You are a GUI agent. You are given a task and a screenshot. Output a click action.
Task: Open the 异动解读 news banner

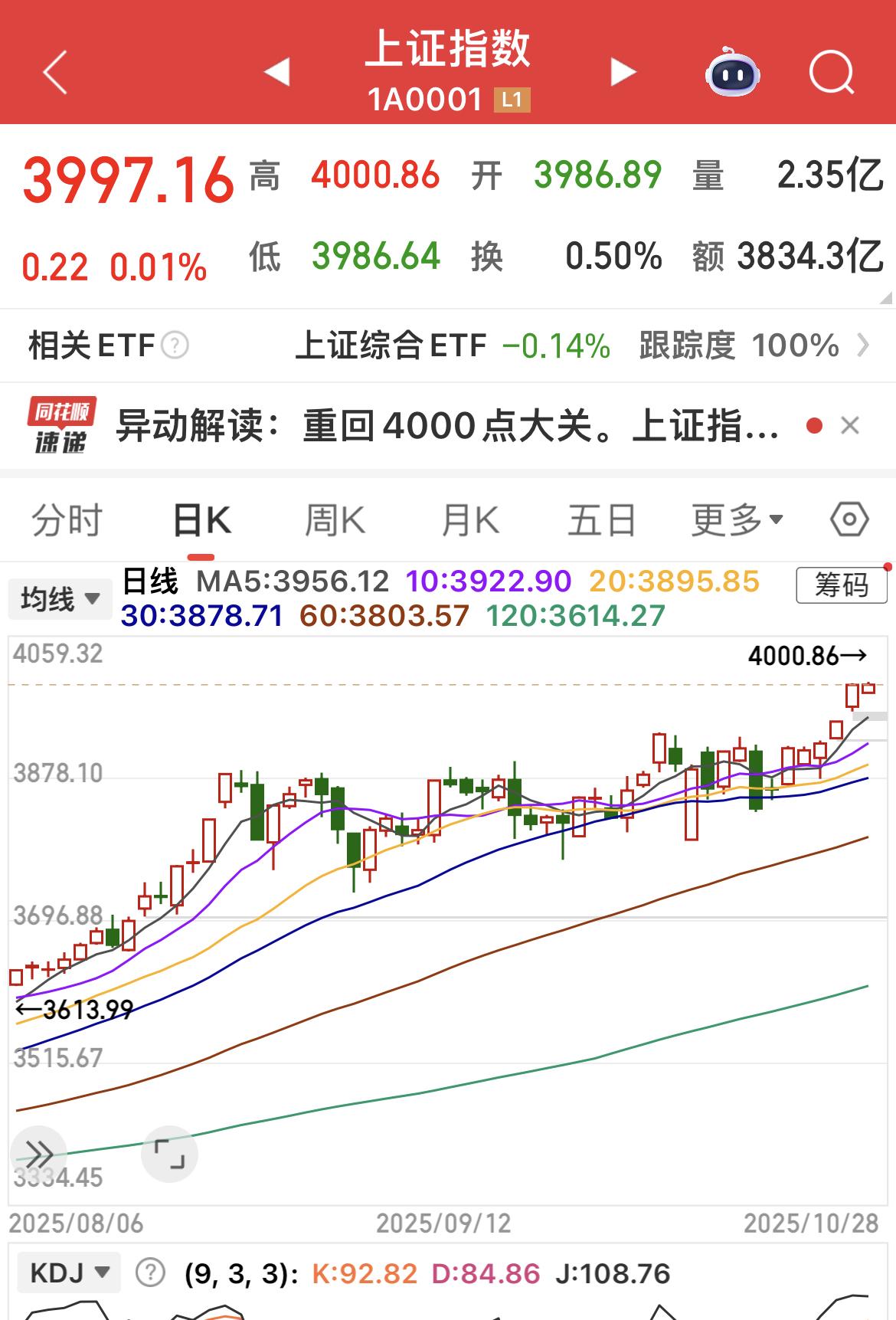click(x=444, y=426)
